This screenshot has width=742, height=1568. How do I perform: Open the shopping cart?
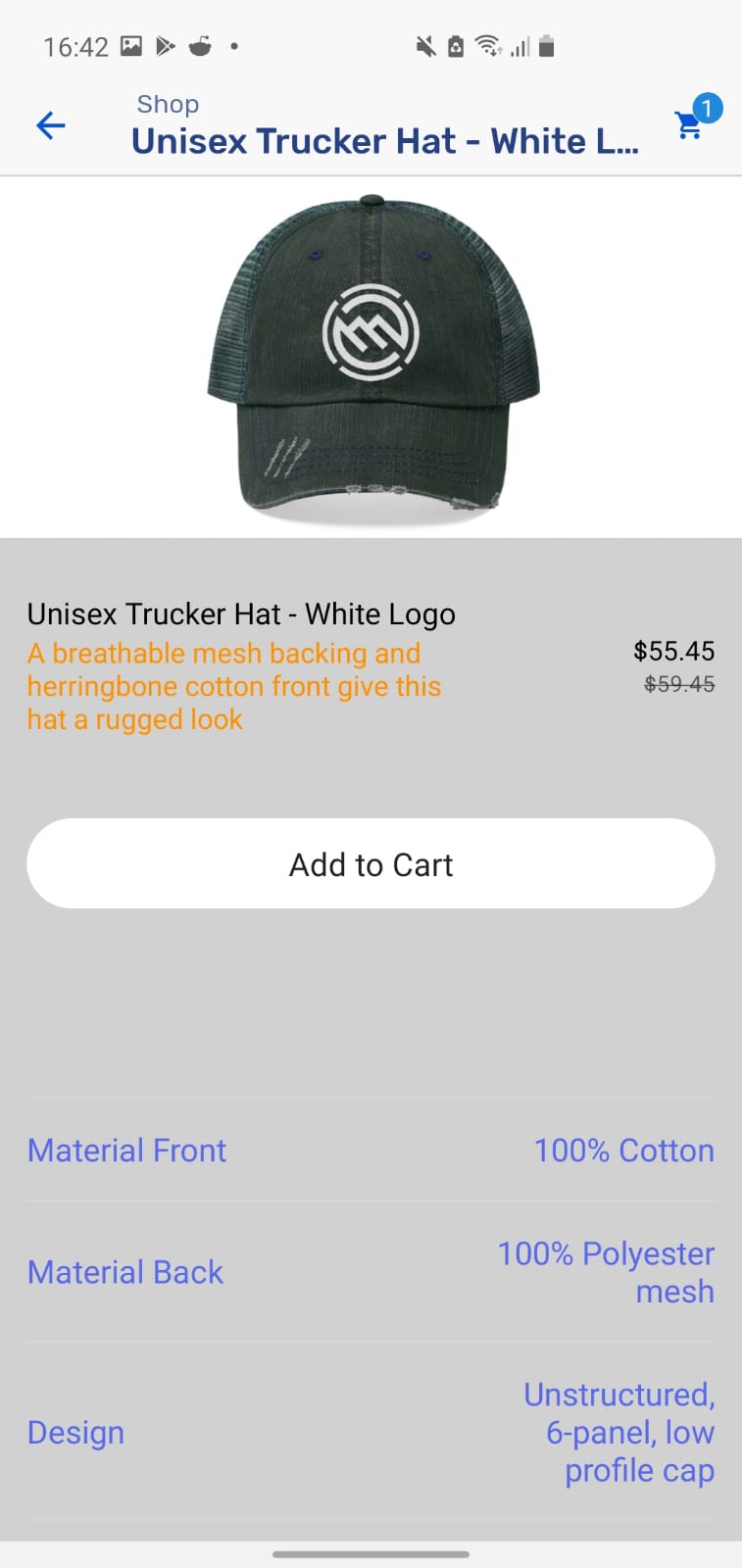[x=690, y=124]
